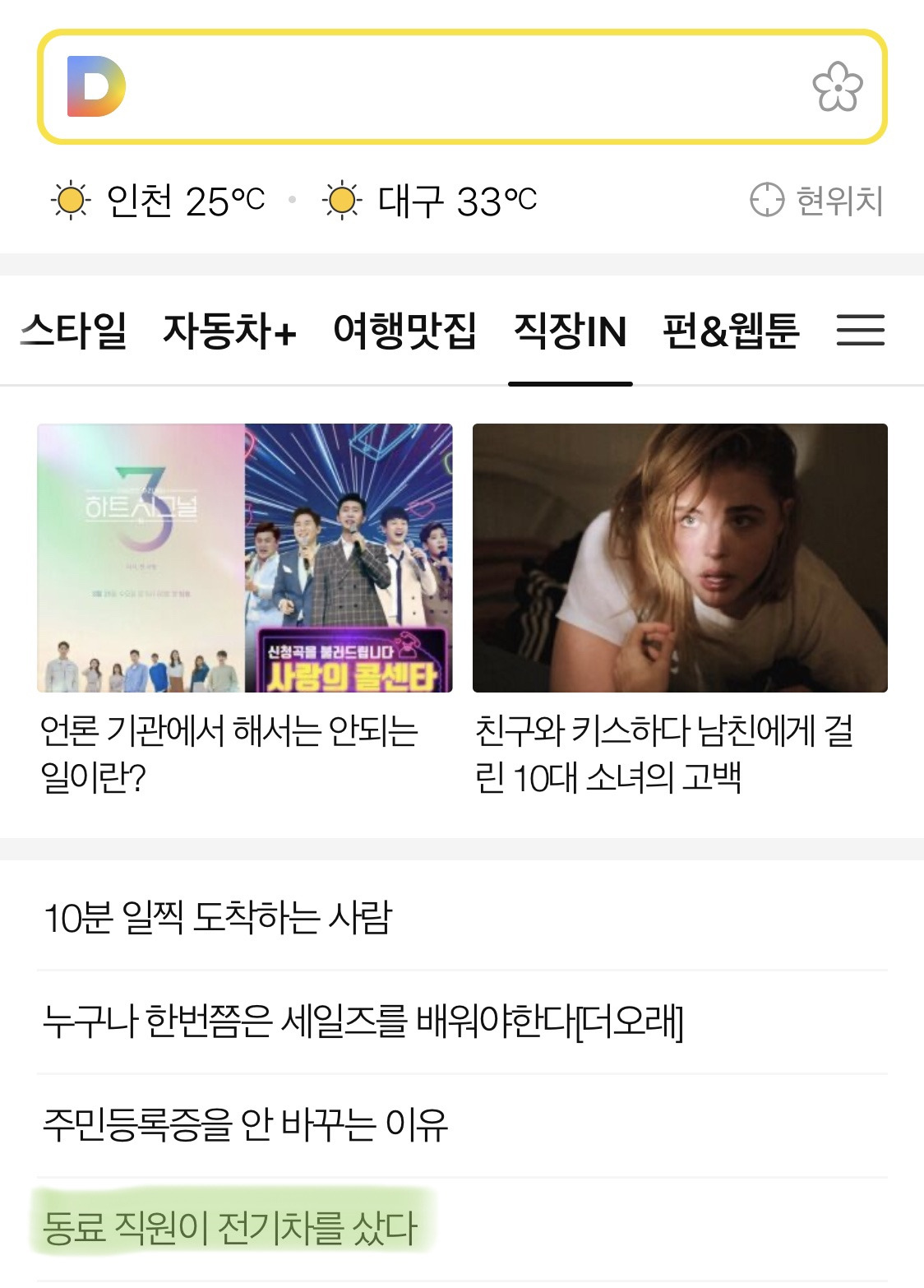Open the 언론 기관에서 해서는 안되는 일이란? card

click(244, 609)
